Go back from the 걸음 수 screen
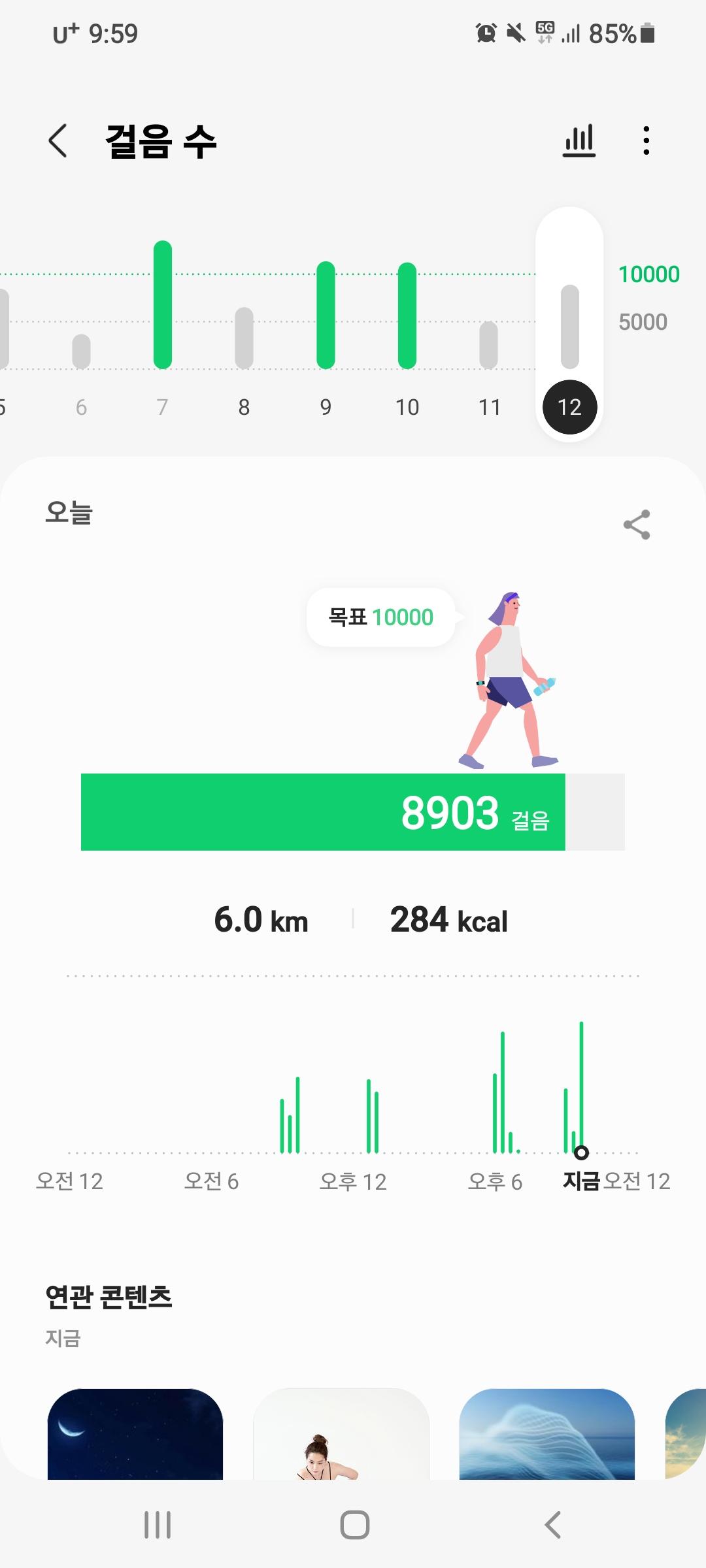 click(x=58, y=140)
